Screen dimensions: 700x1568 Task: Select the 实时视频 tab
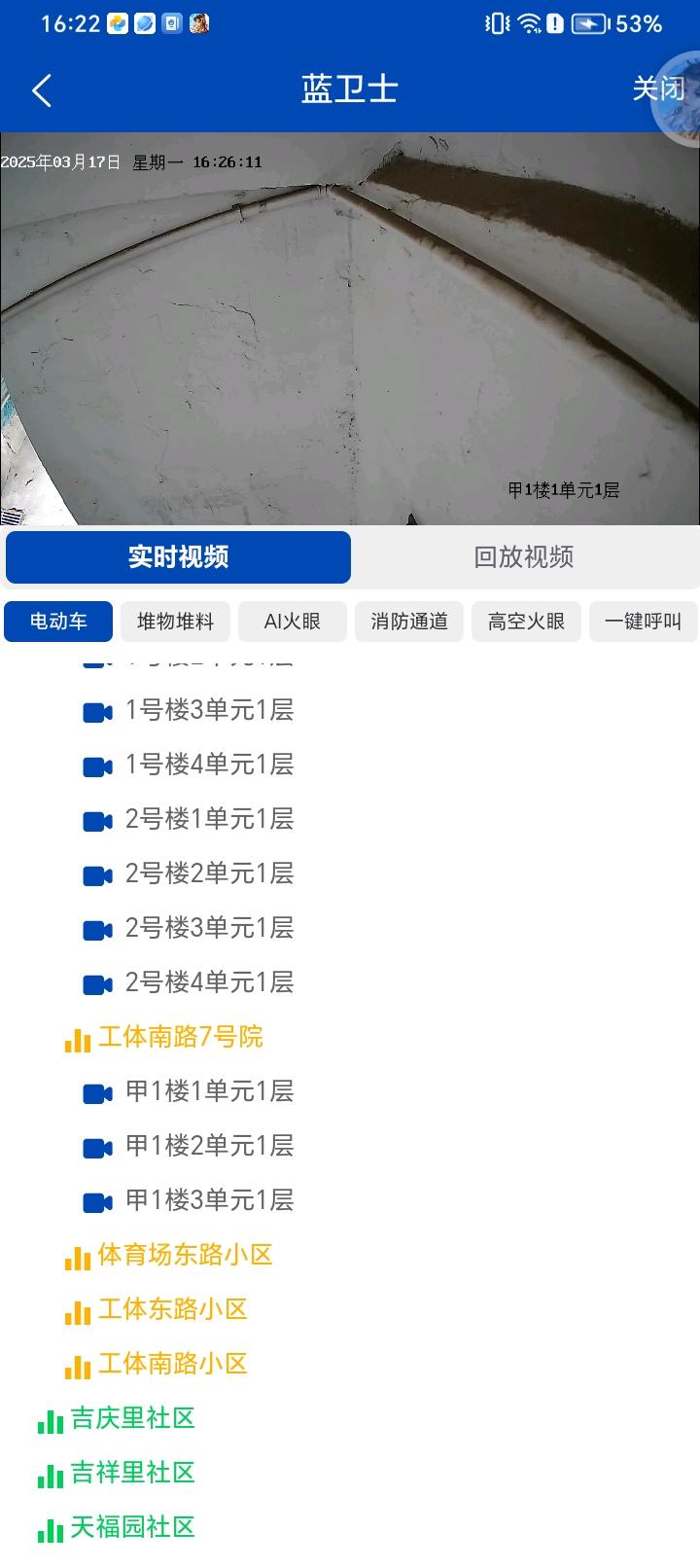pos(179,557)
